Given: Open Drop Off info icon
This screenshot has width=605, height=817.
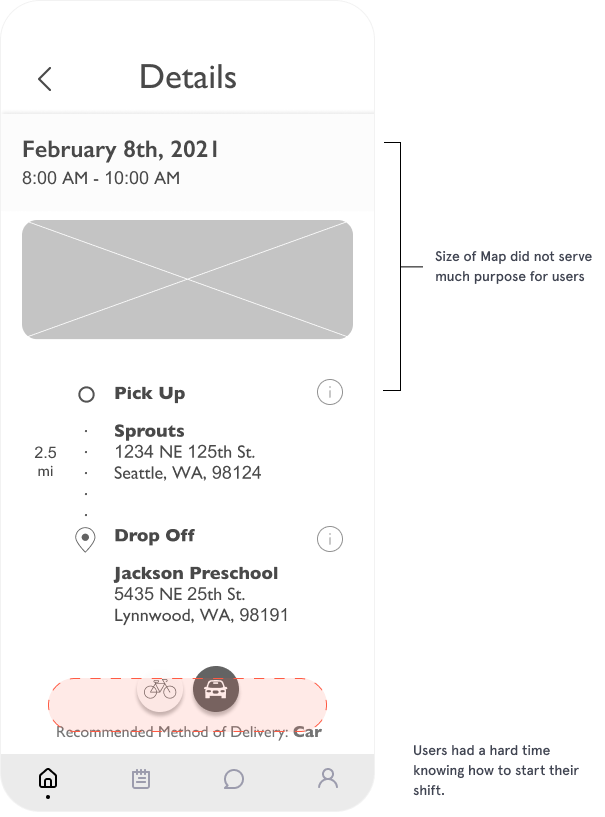Looking at the screenshot, I should pyautogui.click(x=330, y=539).
